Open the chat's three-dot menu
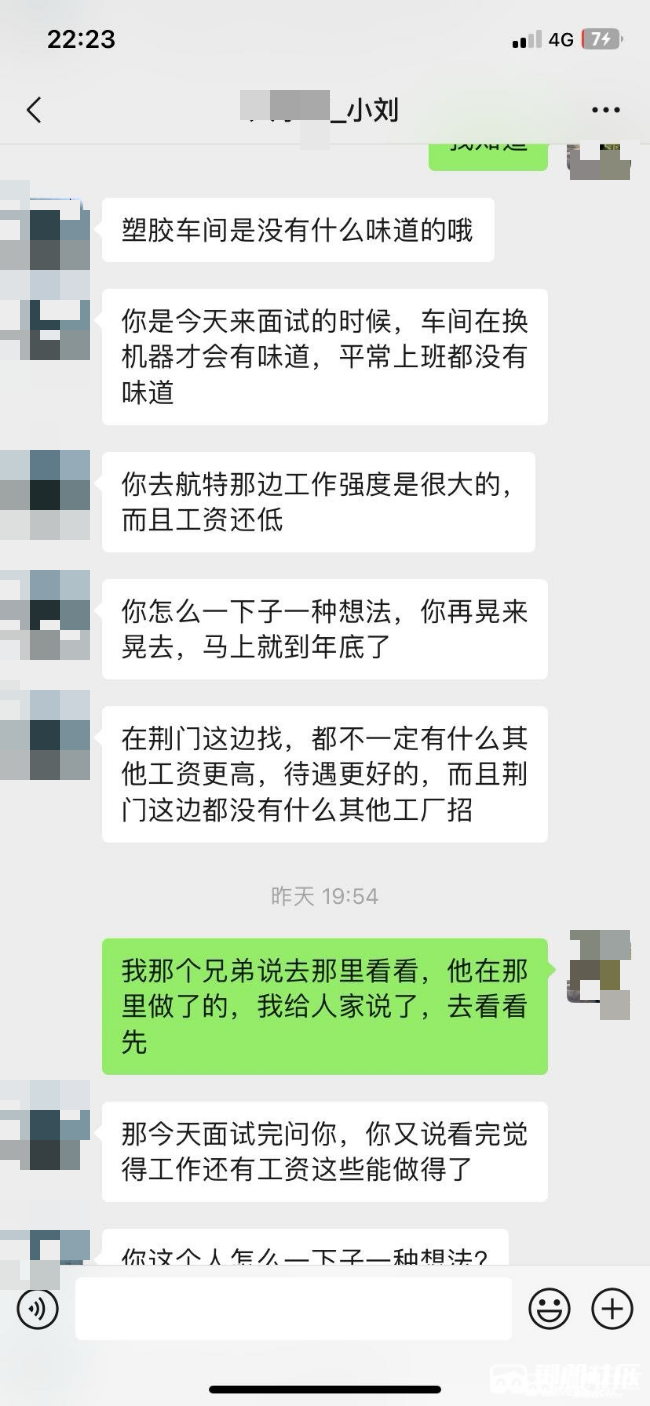Viewport: 650px width, 1406px height. point(606,110)
